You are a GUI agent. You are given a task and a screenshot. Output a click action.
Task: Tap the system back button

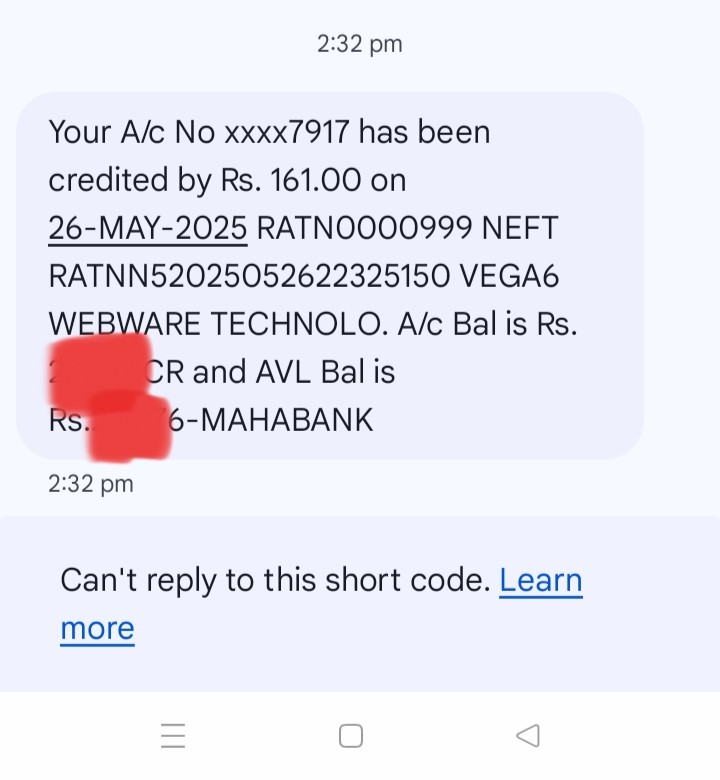(528, 737)
